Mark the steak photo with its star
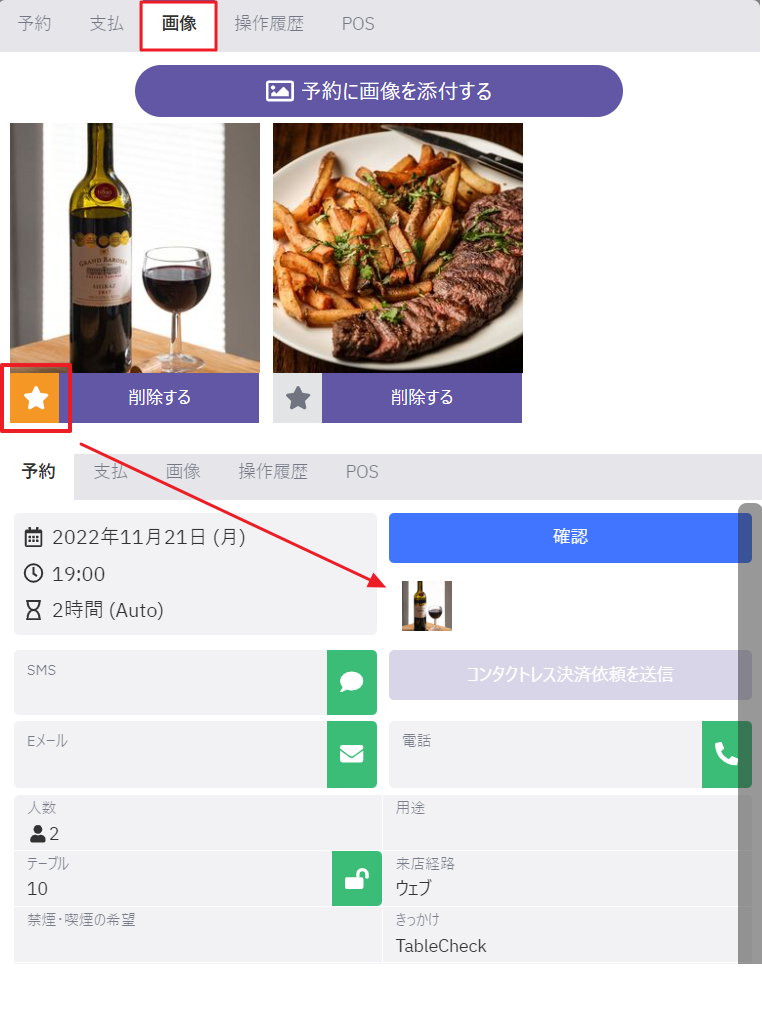Screen dimensions: 762x1018 tap(298, 398)
